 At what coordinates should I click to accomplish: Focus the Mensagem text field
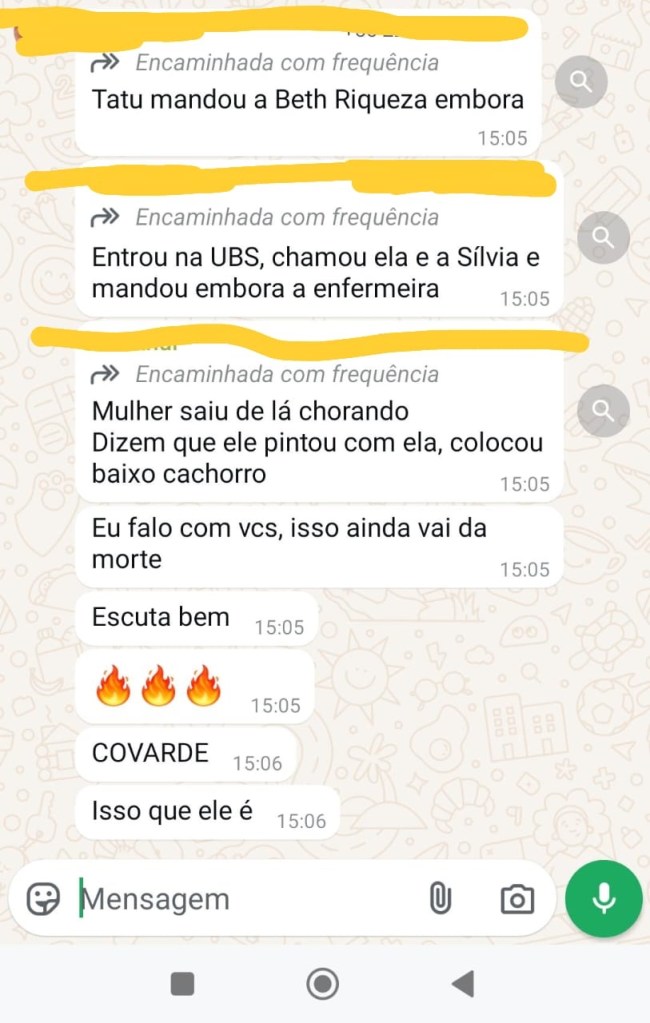[x=240, y=899]
